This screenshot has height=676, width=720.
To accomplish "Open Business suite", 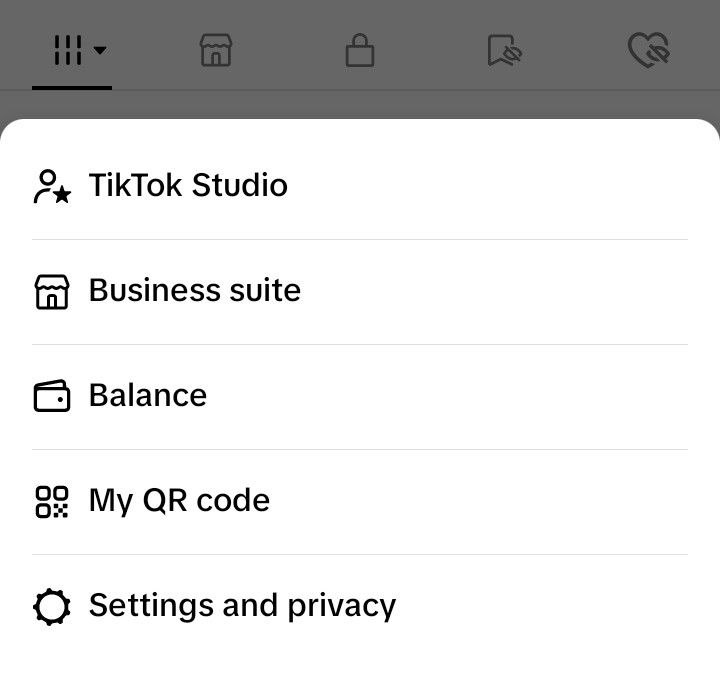I will pos(194,291).
